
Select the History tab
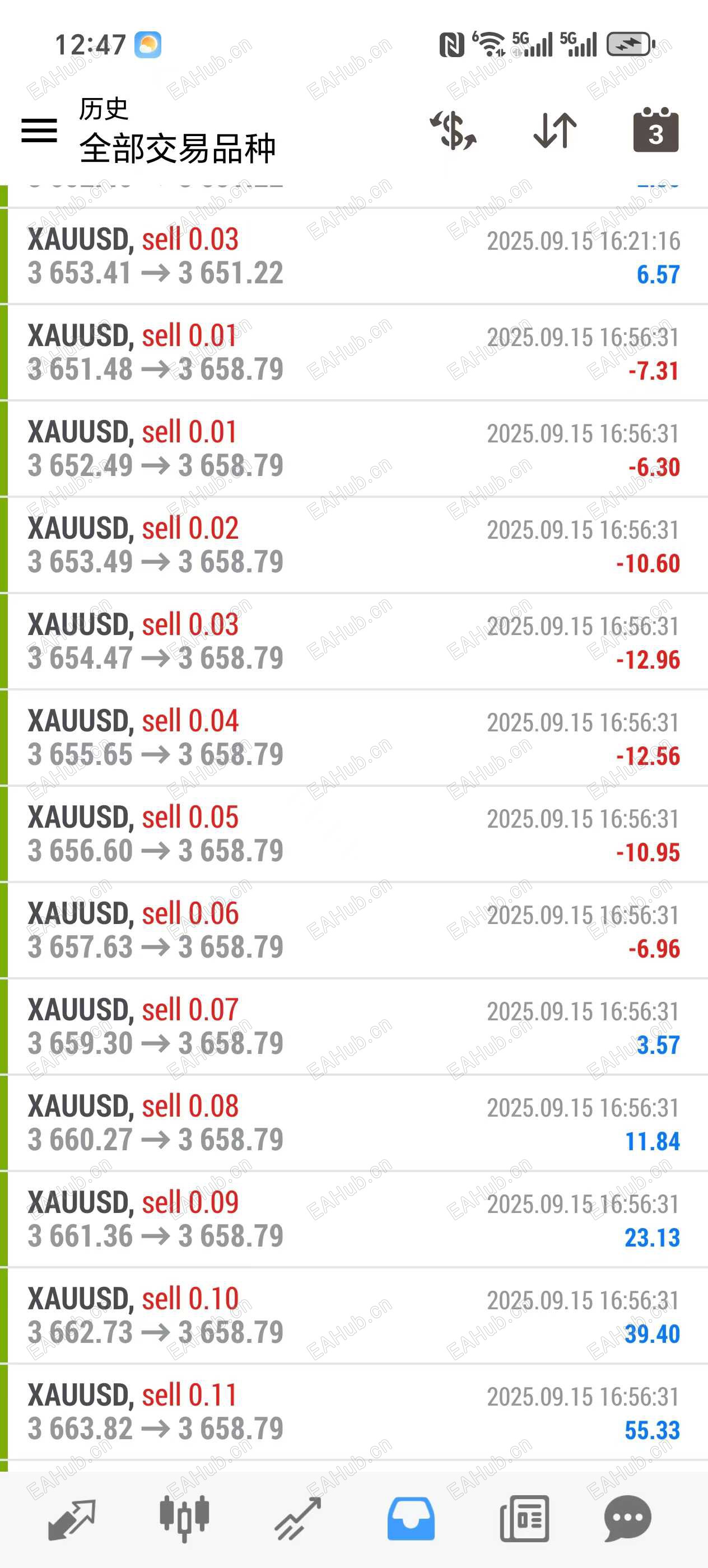click(411, 1519)
